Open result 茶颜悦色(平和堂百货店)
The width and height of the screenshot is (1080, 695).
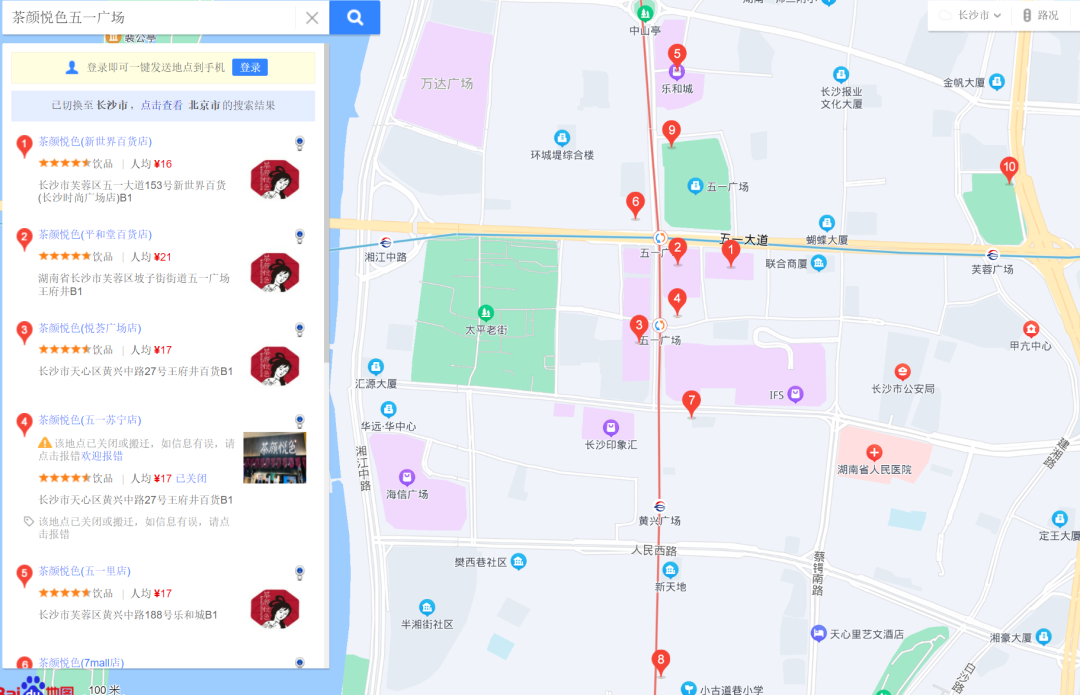[x=95, y=234]
